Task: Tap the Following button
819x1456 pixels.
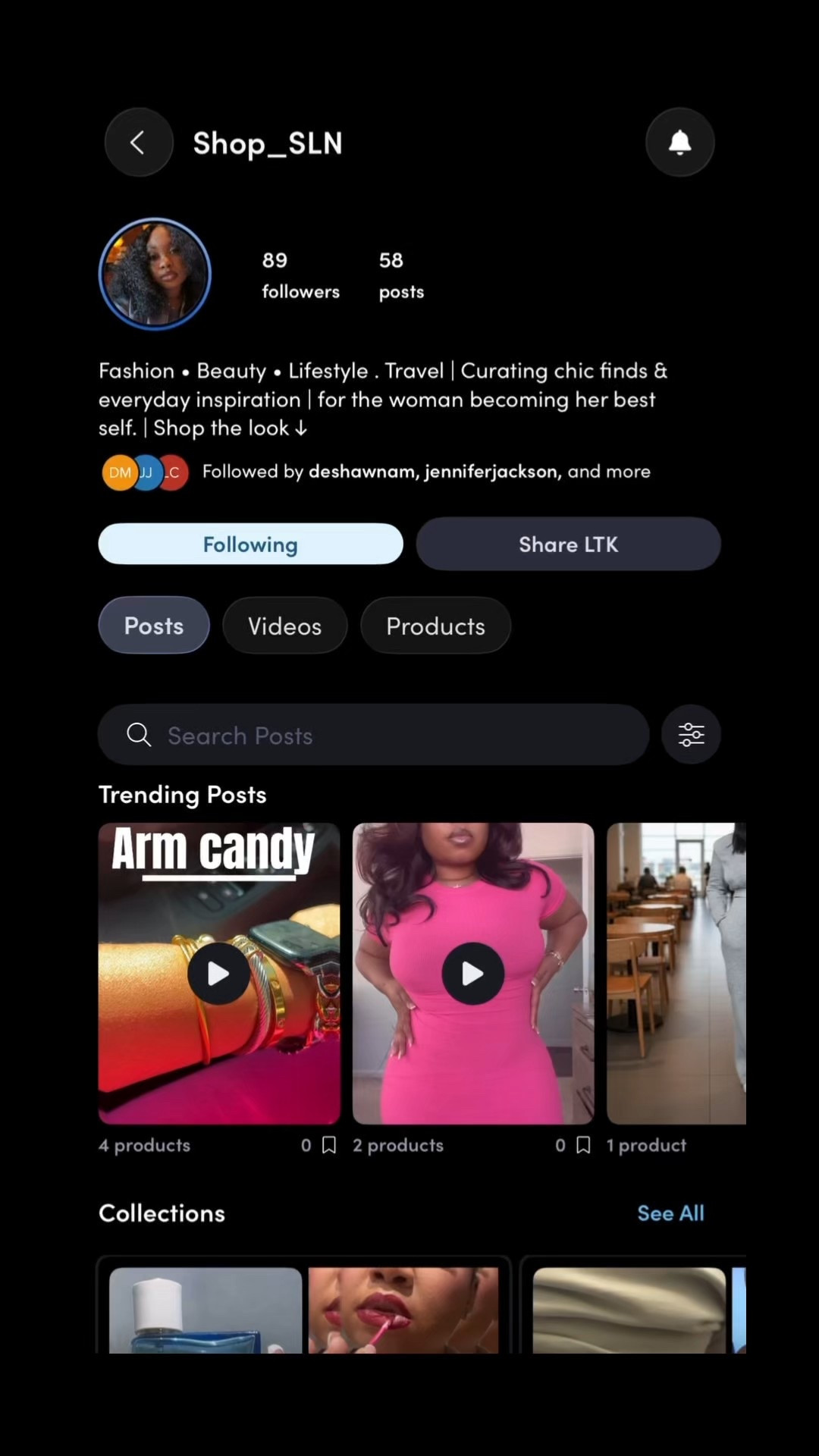Action: point(250,544)
